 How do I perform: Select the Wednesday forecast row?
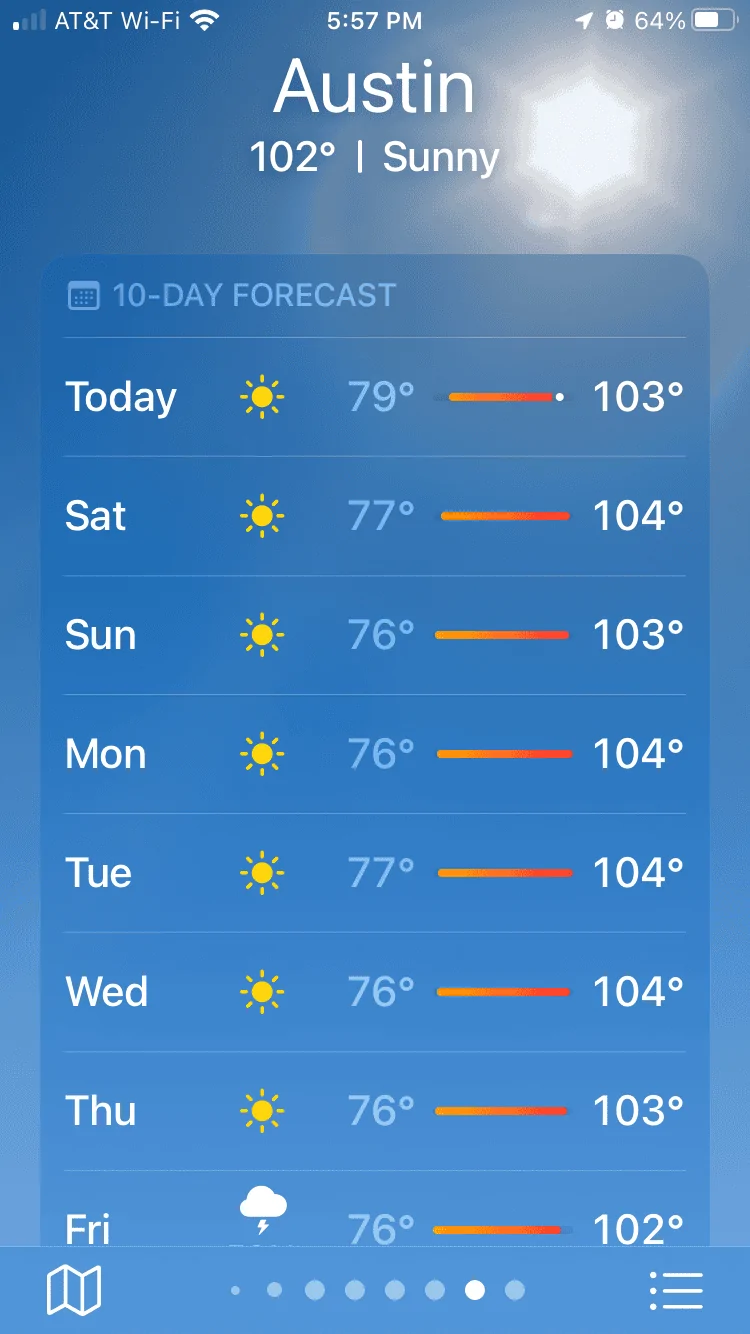point(375,992)
